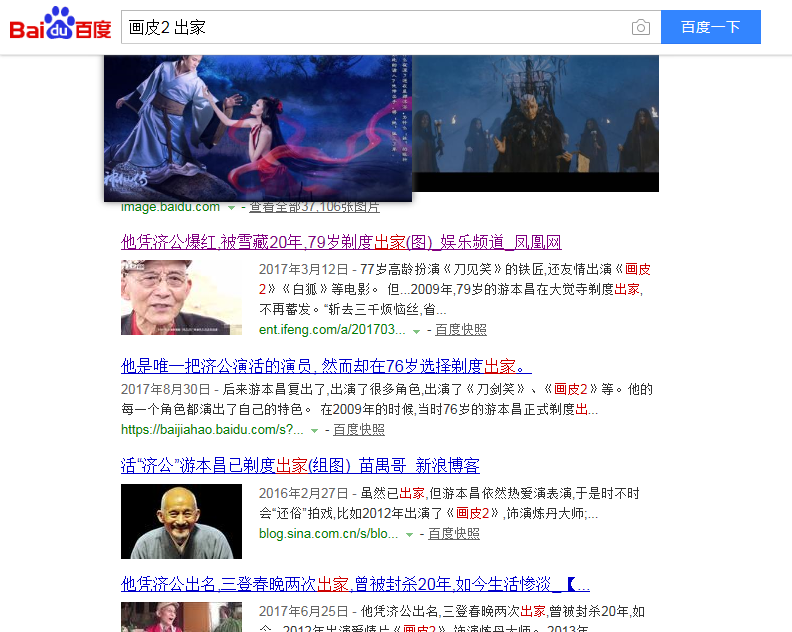View all 37,106 images link
The image size is (792, 632).
(x=314, y=207)
